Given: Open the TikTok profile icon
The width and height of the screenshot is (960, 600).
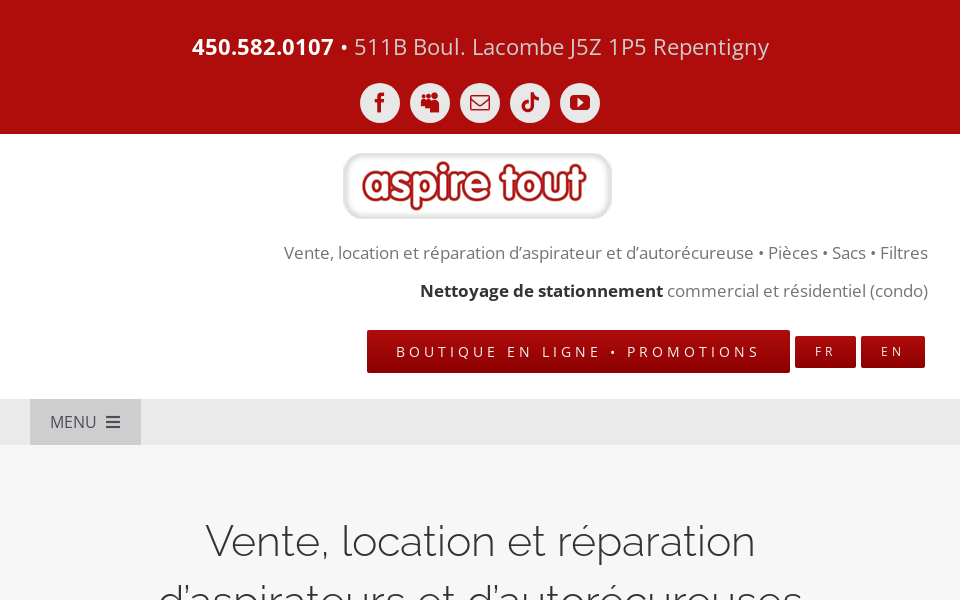Looking at the screenshot, I should coord(530,103).
